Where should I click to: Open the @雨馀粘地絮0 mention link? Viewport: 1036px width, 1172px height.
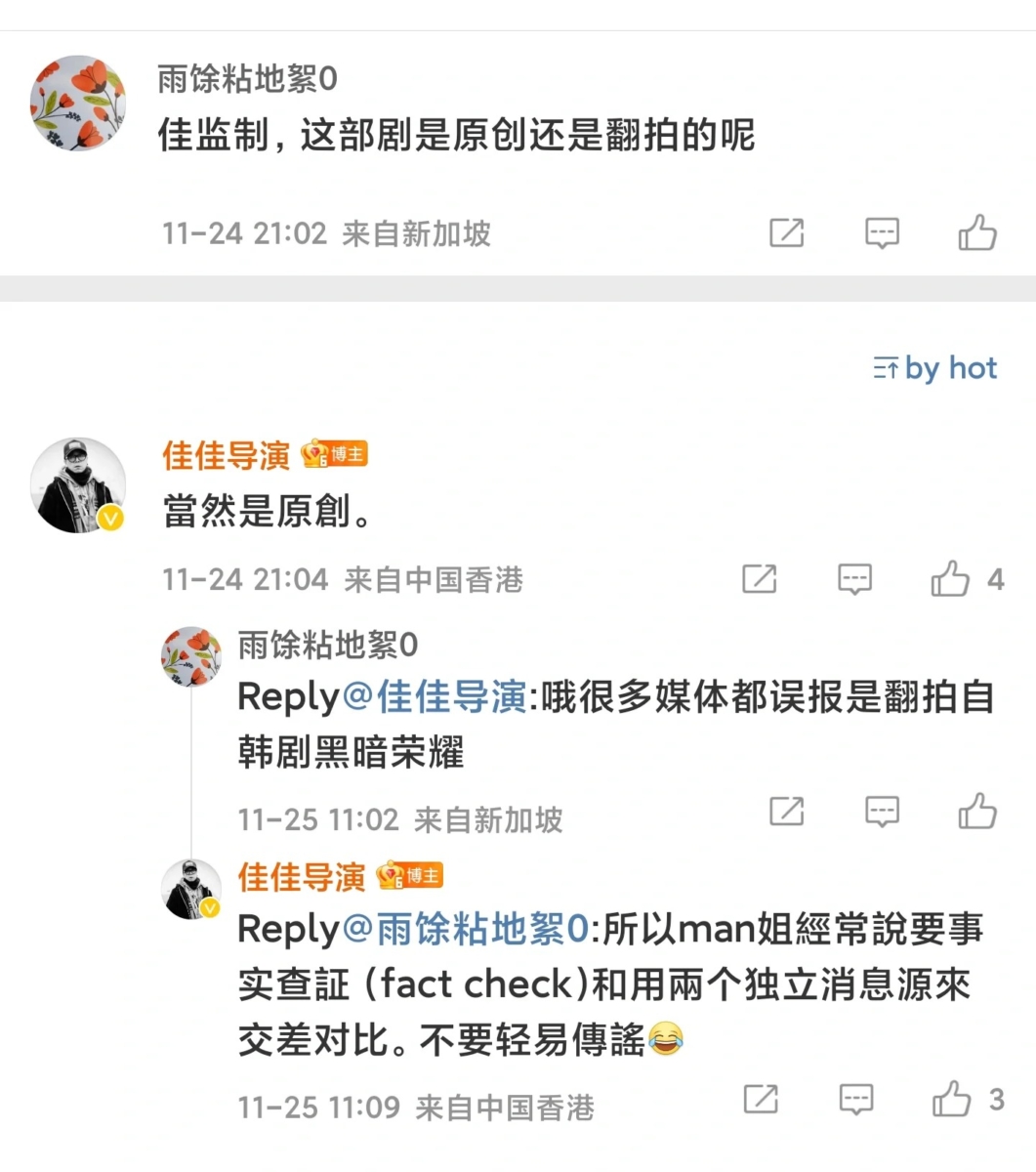tap(467, 929)
